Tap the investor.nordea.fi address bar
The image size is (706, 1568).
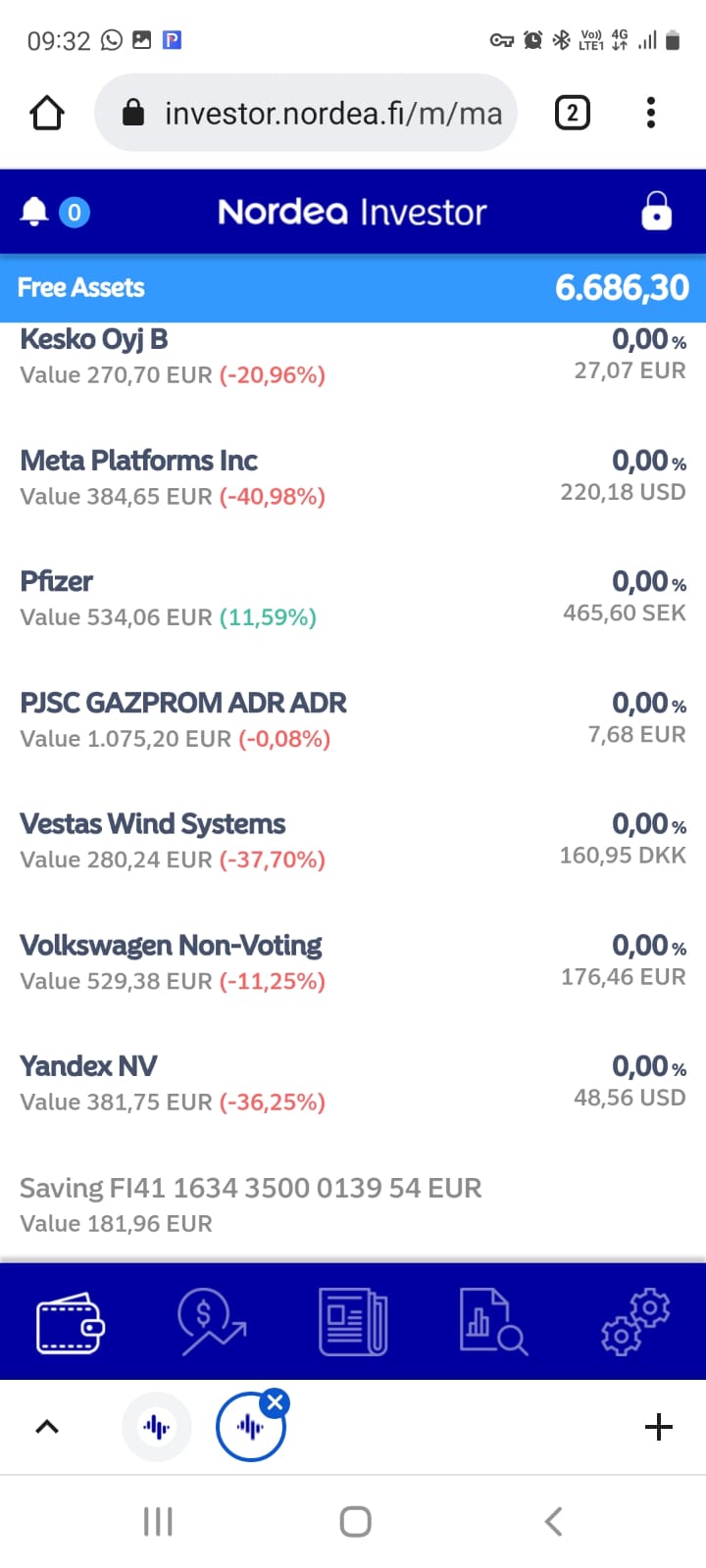(x=306, y=113)
